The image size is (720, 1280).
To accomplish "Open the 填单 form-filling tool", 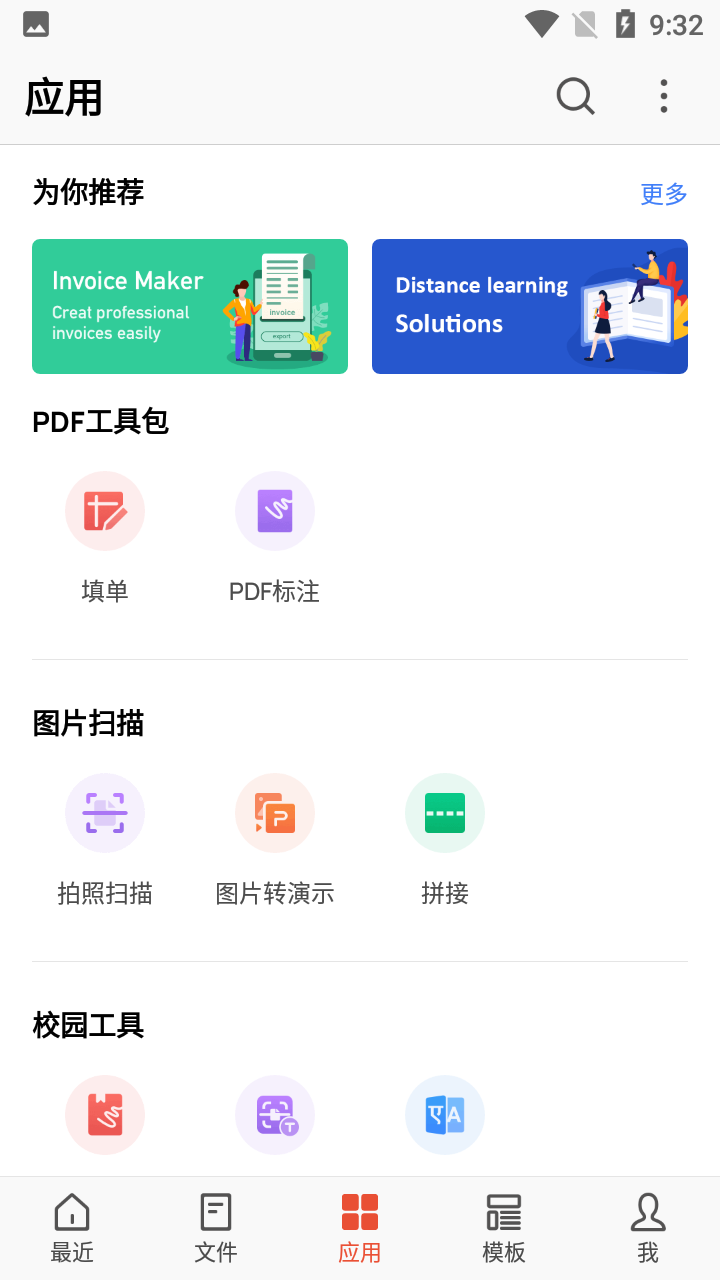I will (105, 510).
